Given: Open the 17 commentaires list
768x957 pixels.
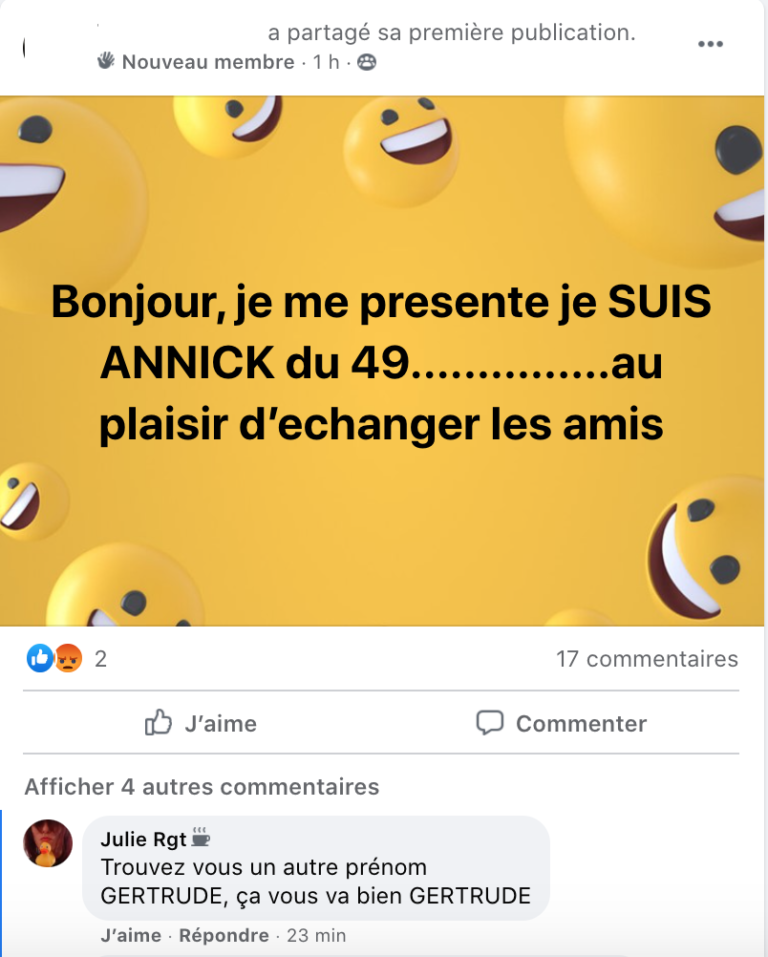Looking at the screenshot, I should coord(647,659).
